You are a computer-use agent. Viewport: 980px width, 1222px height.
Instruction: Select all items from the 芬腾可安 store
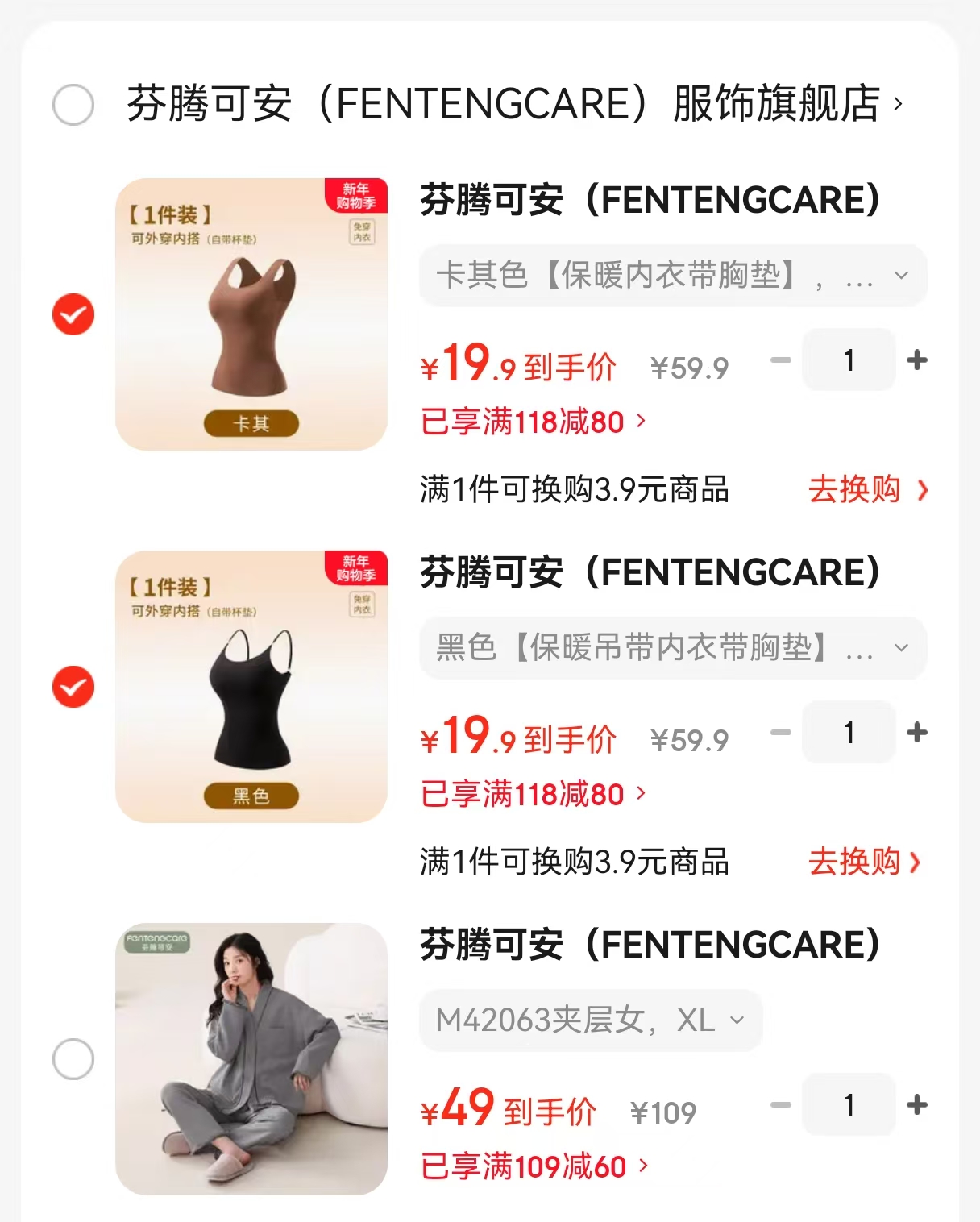73,105
